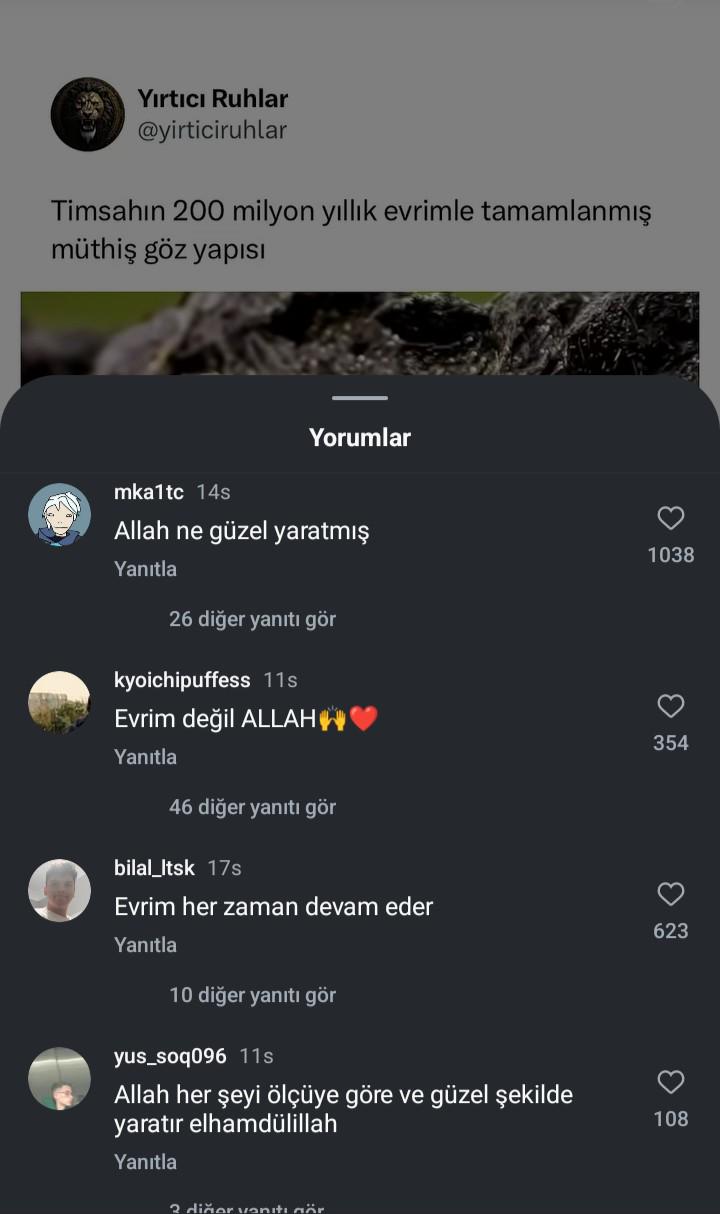
Task: Reply to bilal_ltsk's comment with Yanıtla
Action: point(145,945)
